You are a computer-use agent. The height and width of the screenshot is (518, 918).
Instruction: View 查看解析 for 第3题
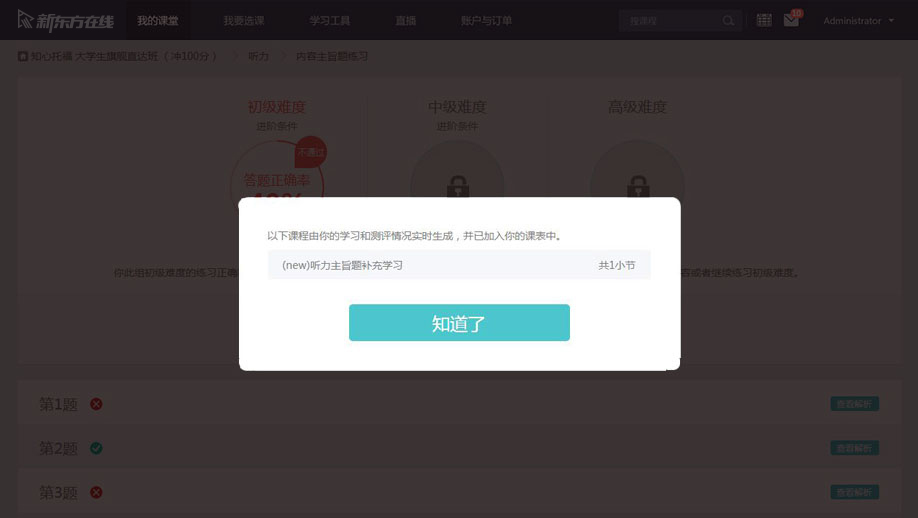854,492
